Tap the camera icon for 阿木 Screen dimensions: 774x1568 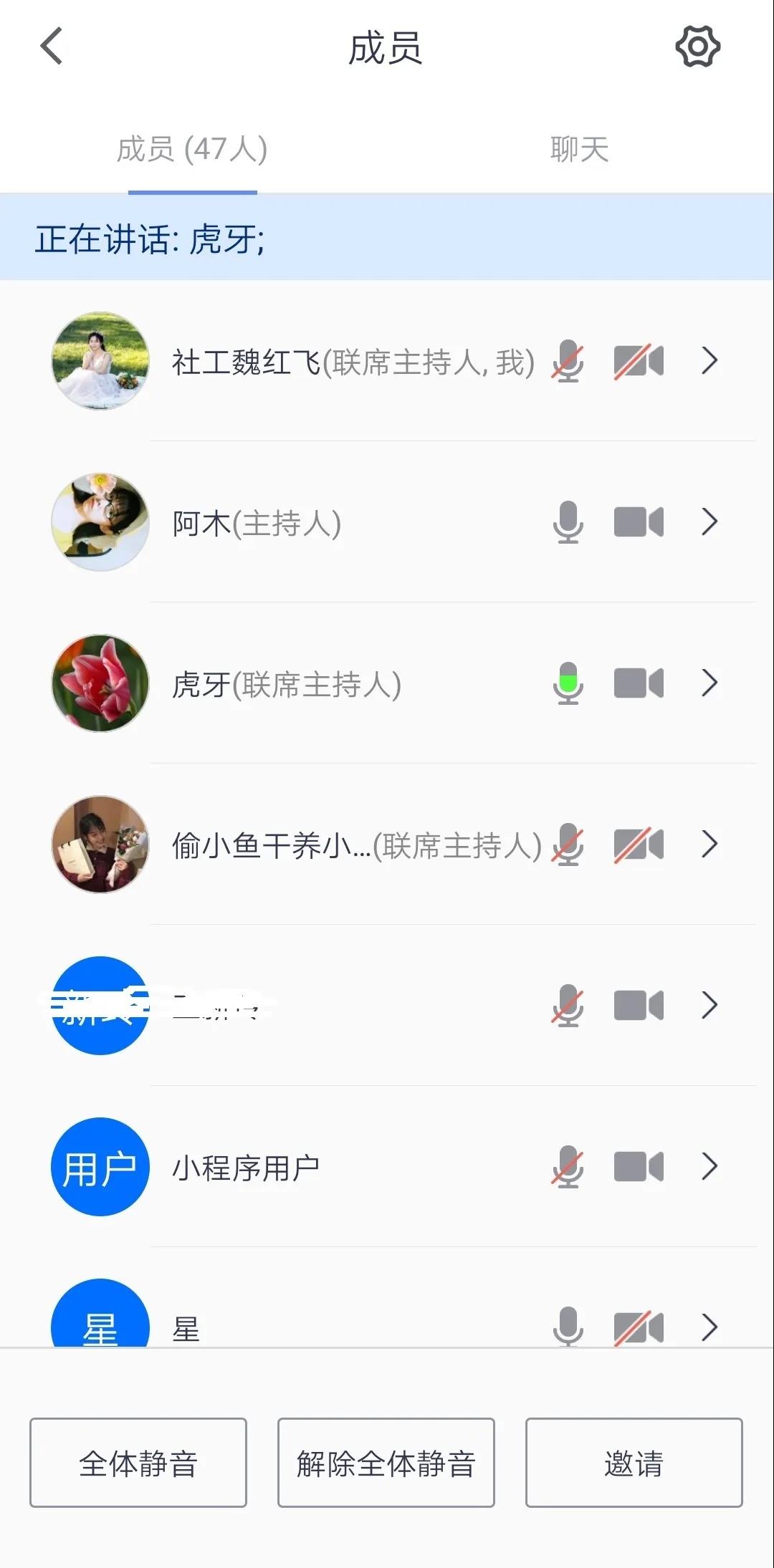pos(639,521)
